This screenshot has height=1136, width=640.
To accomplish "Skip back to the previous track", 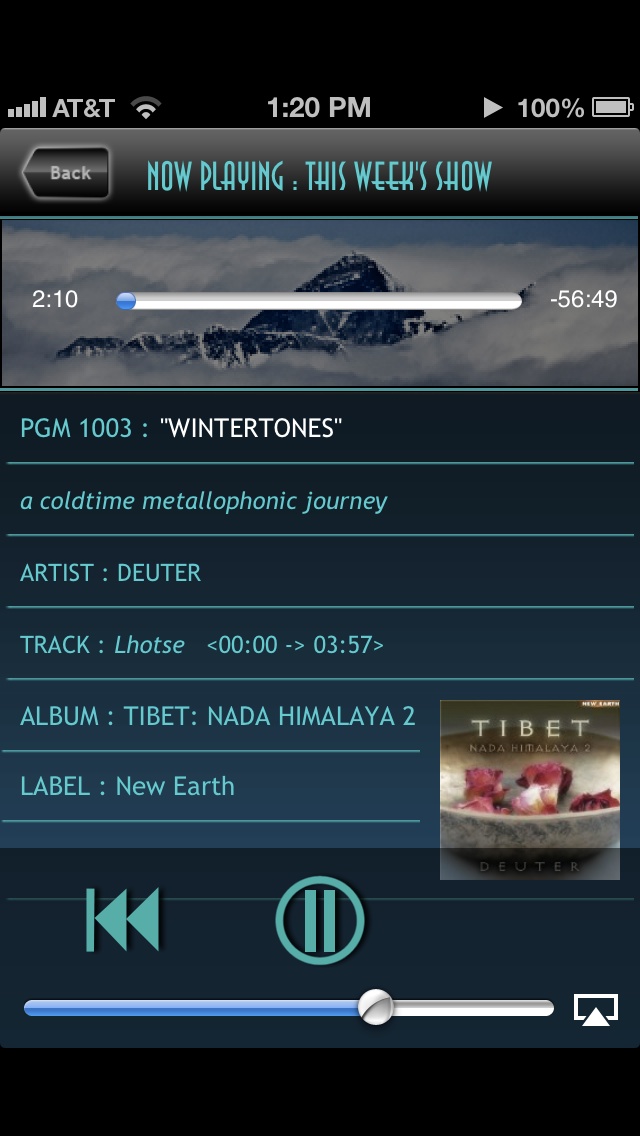I will coord(123,919).
